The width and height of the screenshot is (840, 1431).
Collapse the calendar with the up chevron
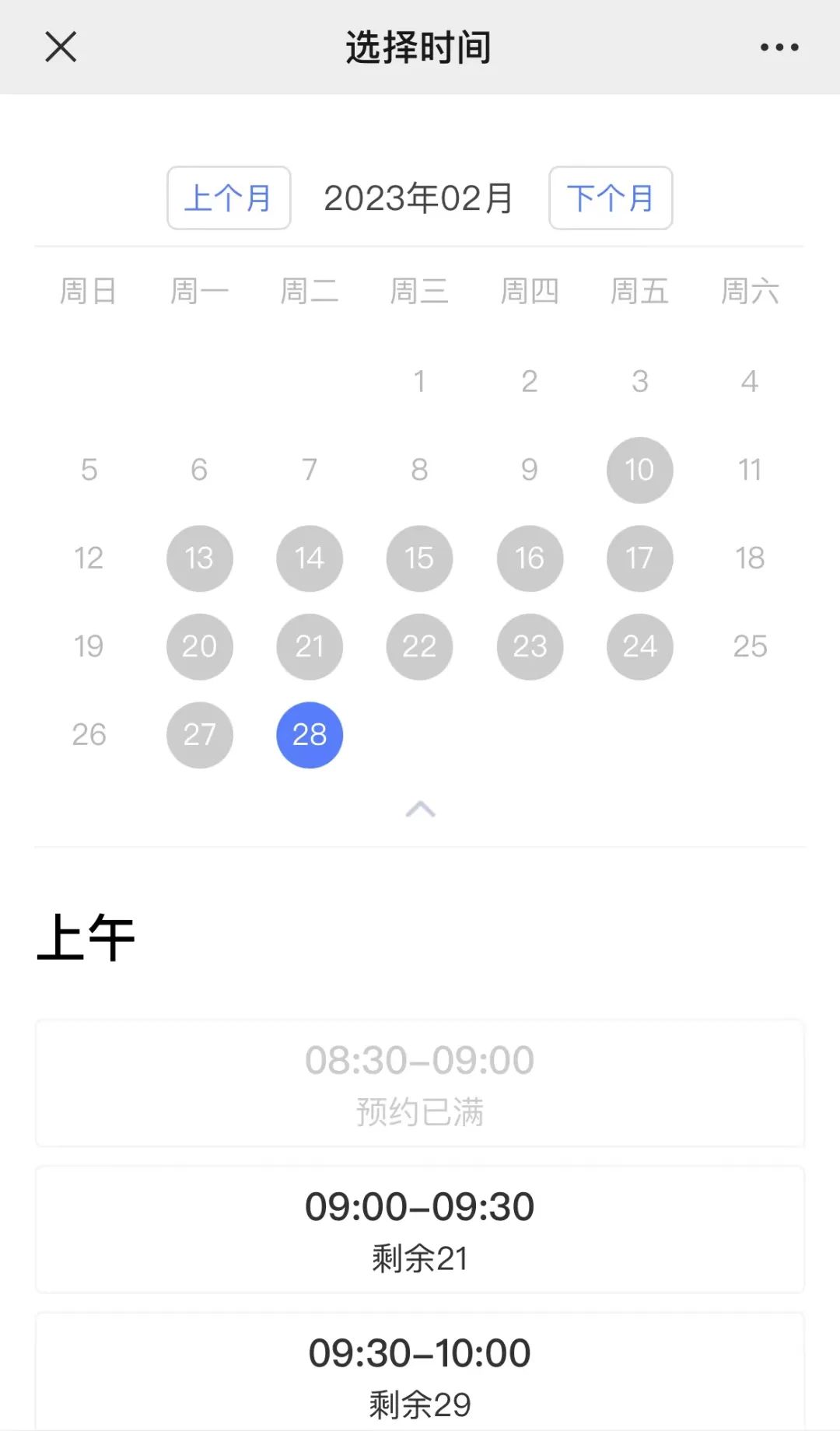click(x=420, y=810)
